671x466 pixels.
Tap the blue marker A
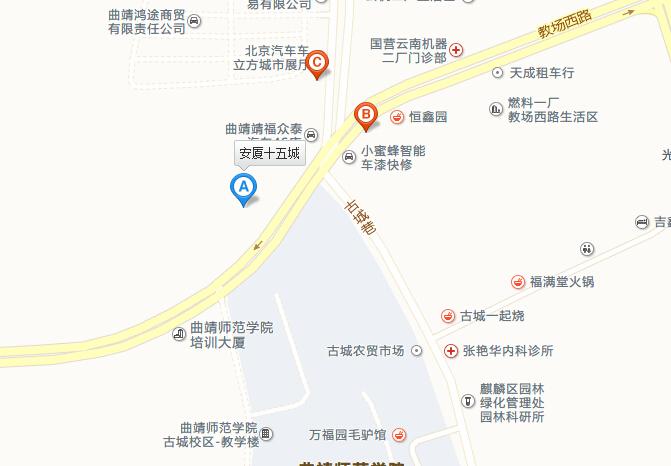point(243,187)
